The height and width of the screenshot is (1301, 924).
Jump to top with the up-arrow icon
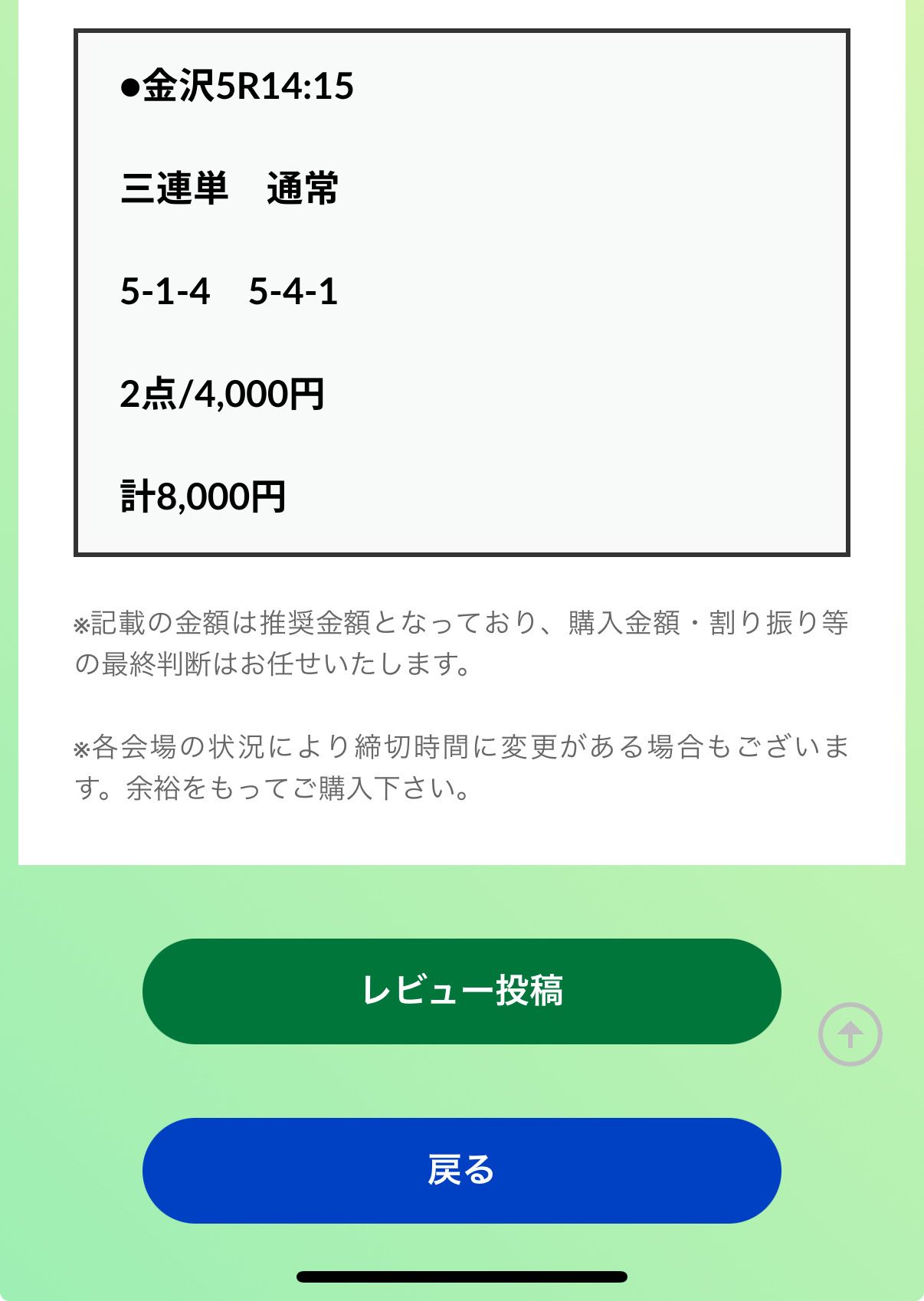(x=850, y=1034)
